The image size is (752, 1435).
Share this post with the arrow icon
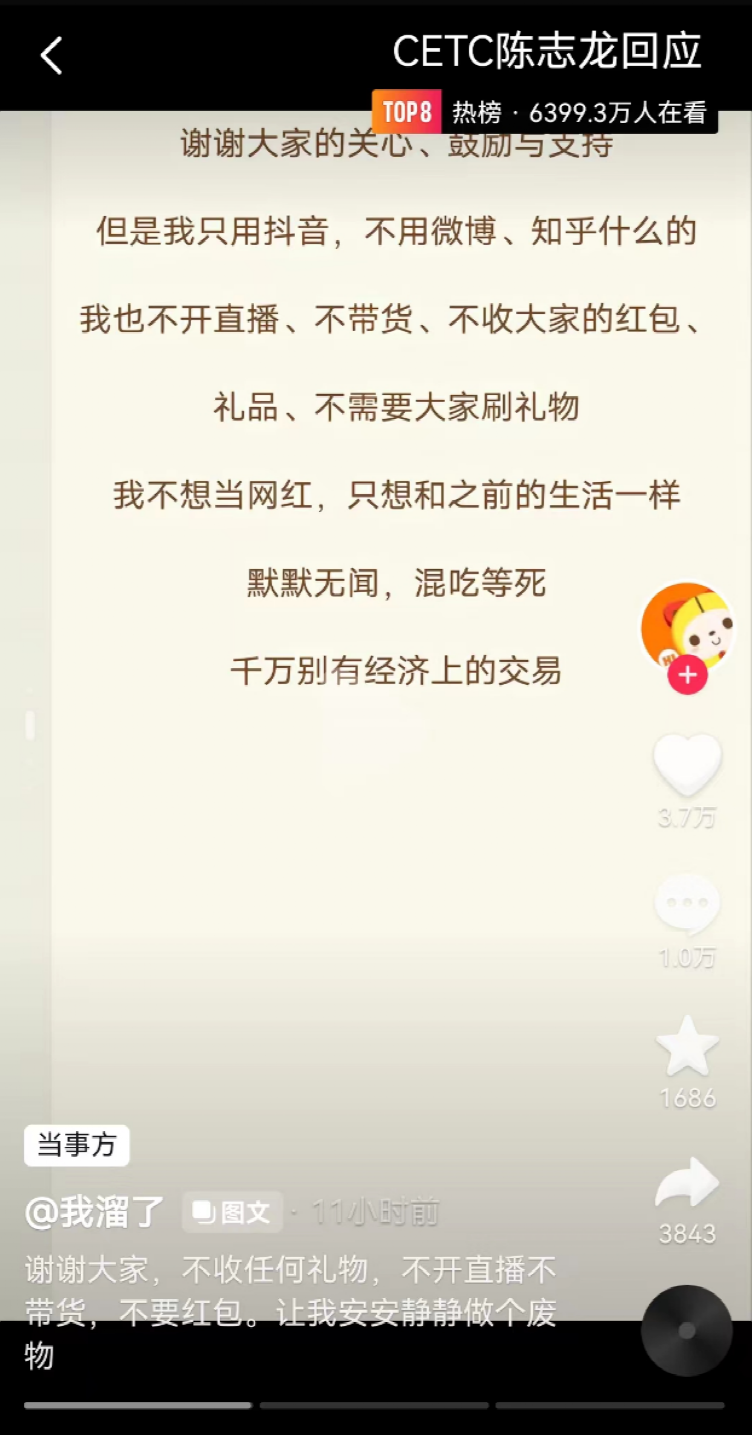coord(687,1184)
